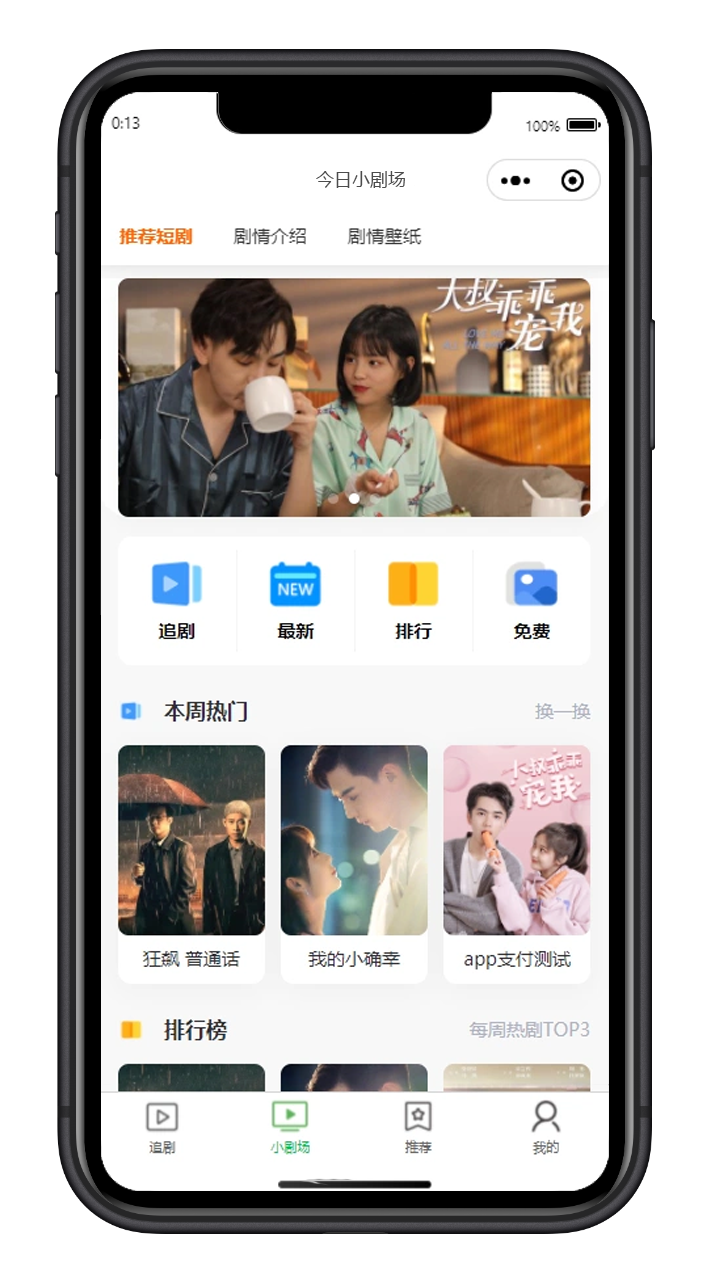This screenshot has height=1280, width=720.
Task: Go to 追剧 in the bottom bar
Action: (x=162, y=1128)
